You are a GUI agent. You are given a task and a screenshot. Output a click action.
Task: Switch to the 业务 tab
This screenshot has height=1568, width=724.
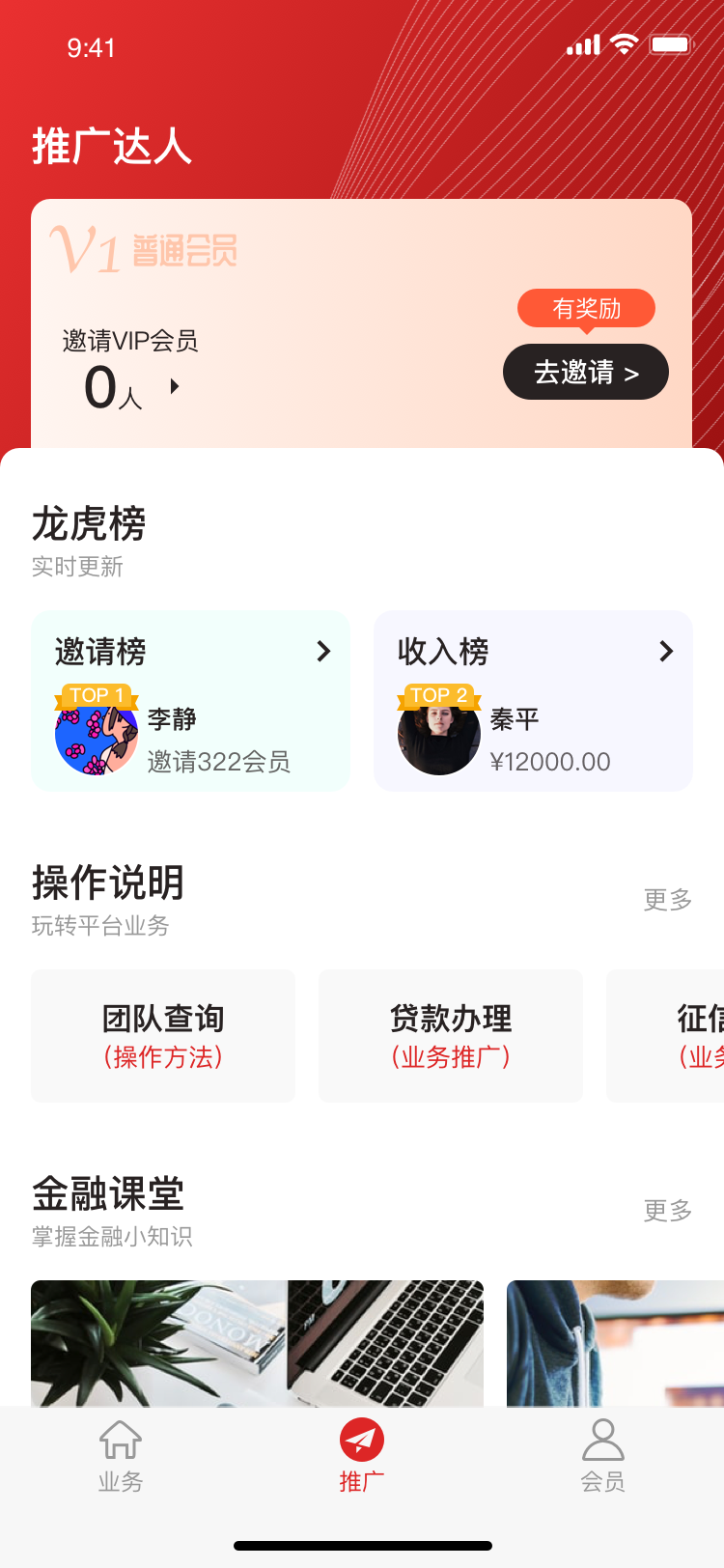[x=121, y=1457]
